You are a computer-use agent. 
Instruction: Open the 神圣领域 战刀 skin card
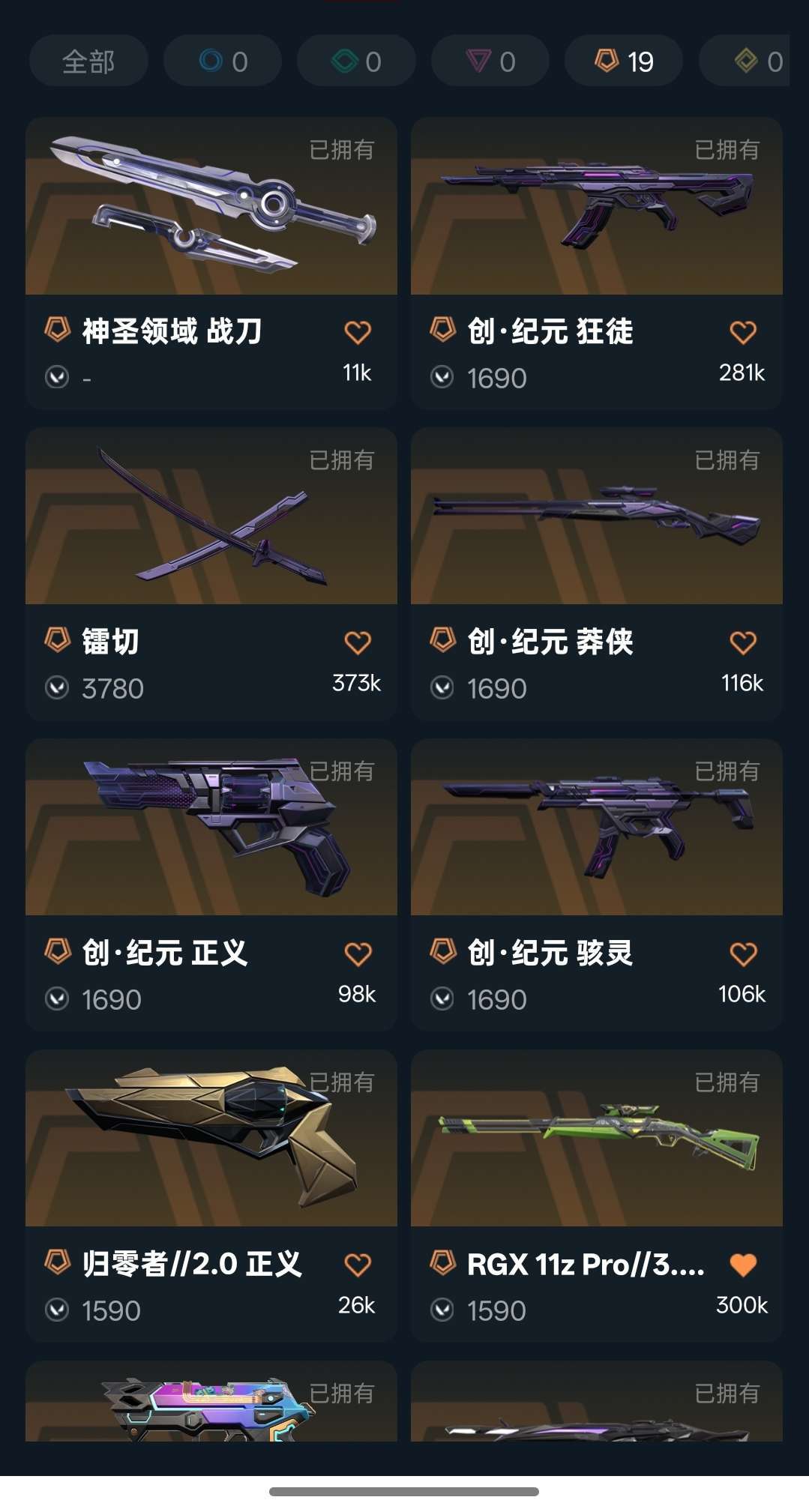click(211, 262)
